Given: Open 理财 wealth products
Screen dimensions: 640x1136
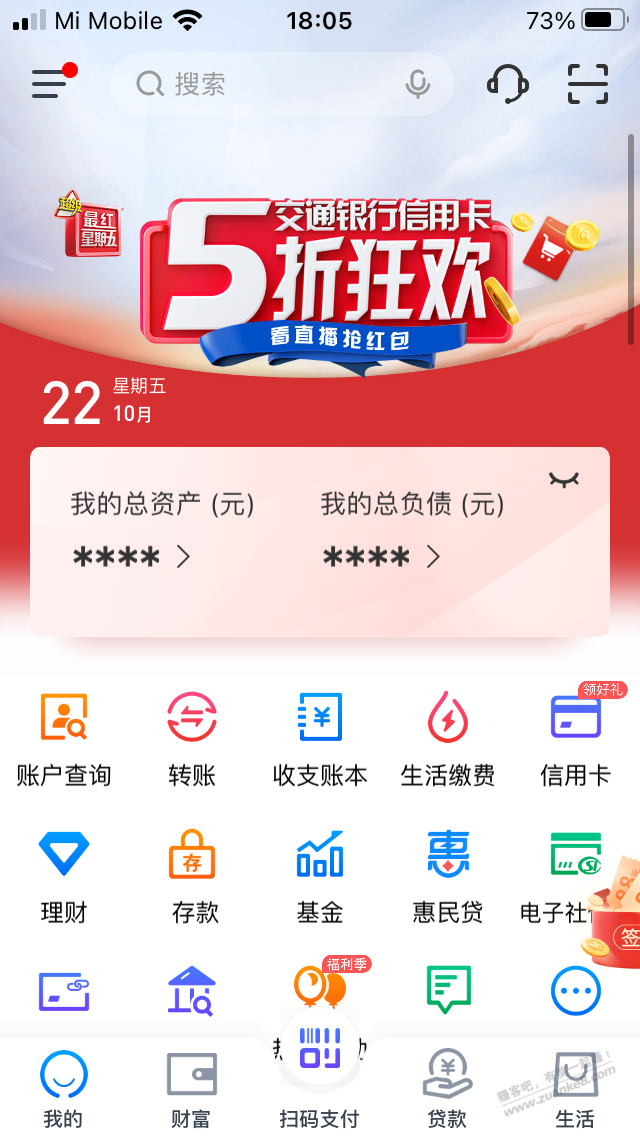Looking at the screenshot, I should (64, 876).
